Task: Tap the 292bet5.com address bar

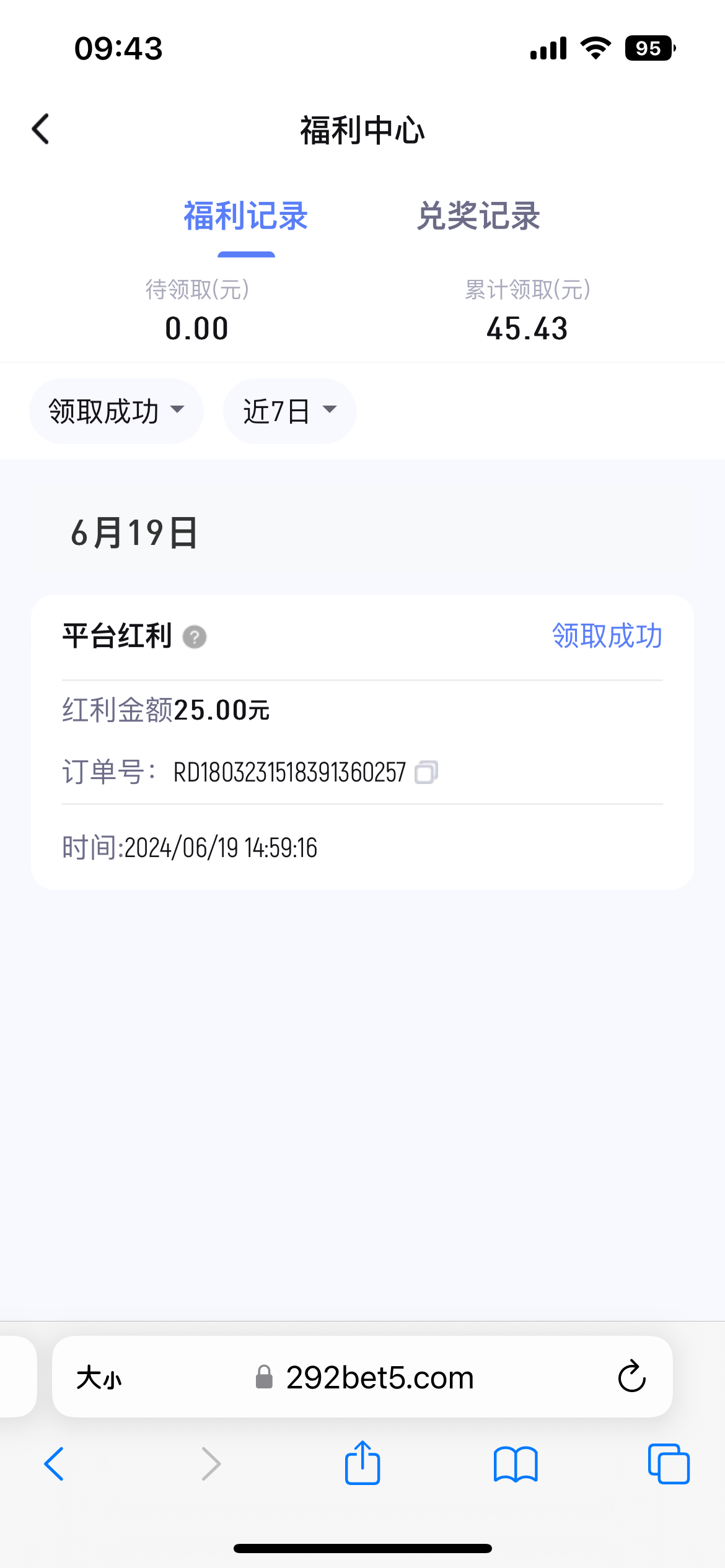Action: (x=364, y=1377)
